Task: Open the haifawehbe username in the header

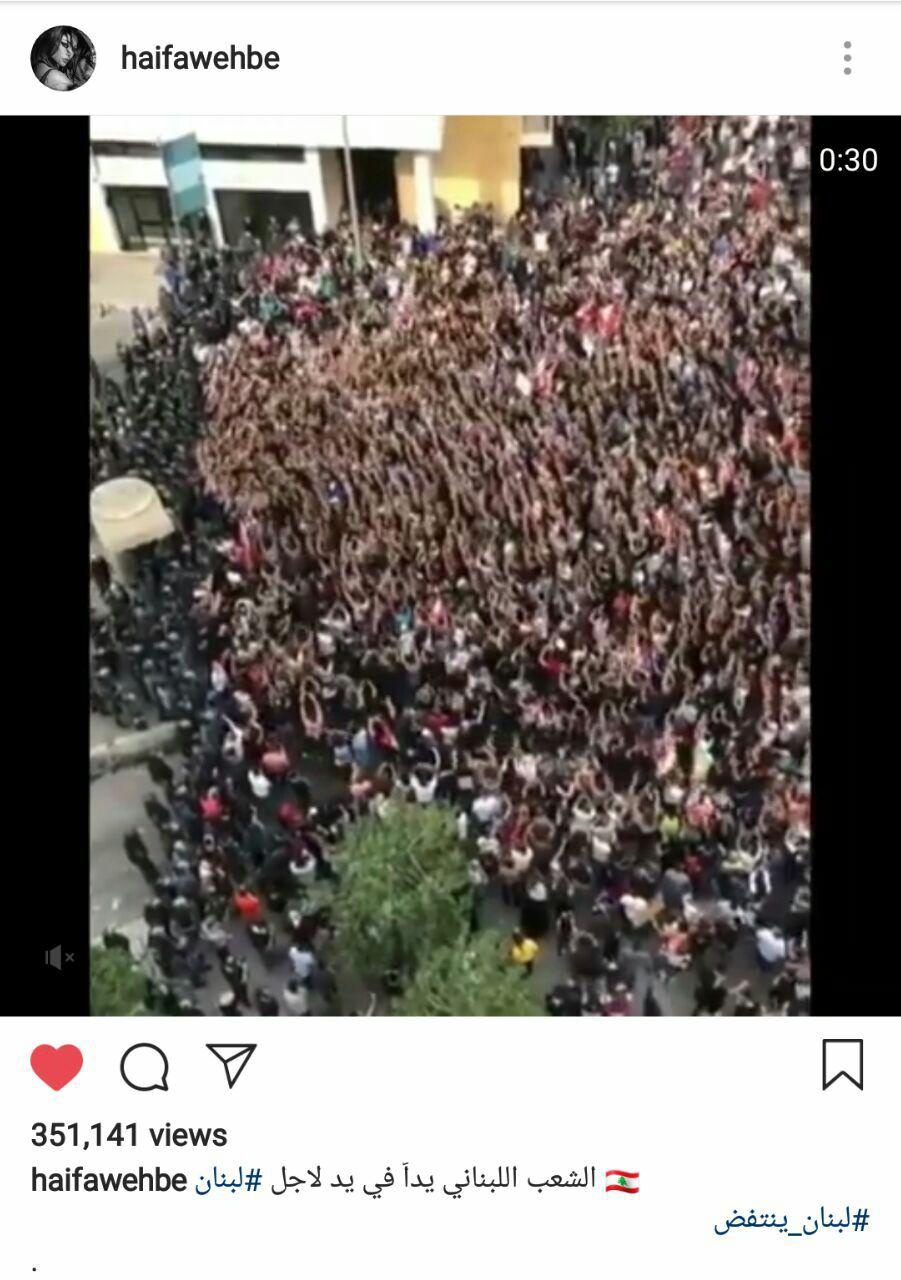Action: pos(200,58)
